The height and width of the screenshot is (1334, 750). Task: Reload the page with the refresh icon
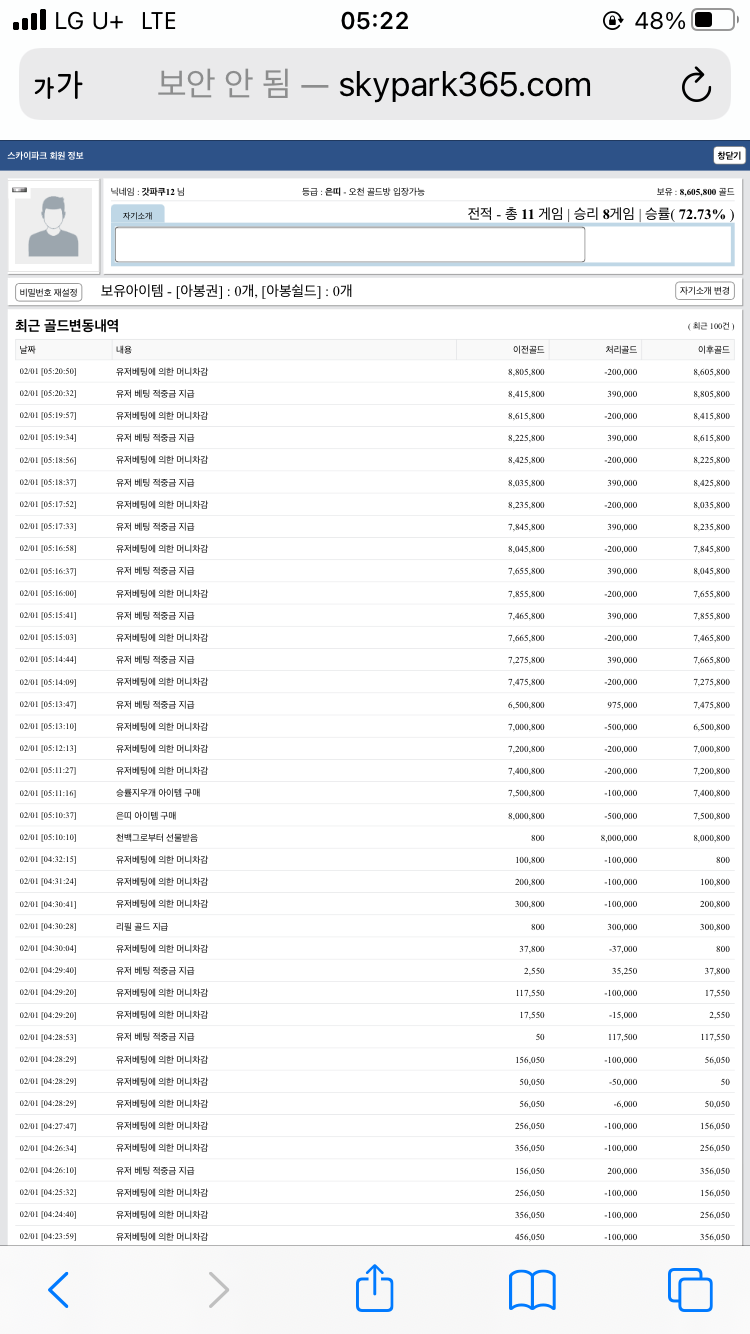pyautogui.click(x=696, y=85)
